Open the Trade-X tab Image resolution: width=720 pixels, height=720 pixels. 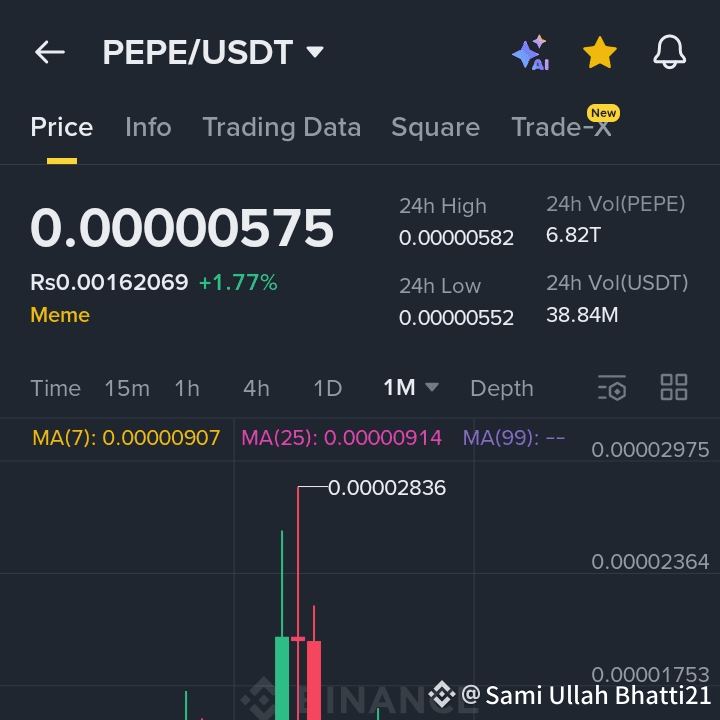point(561,128)
